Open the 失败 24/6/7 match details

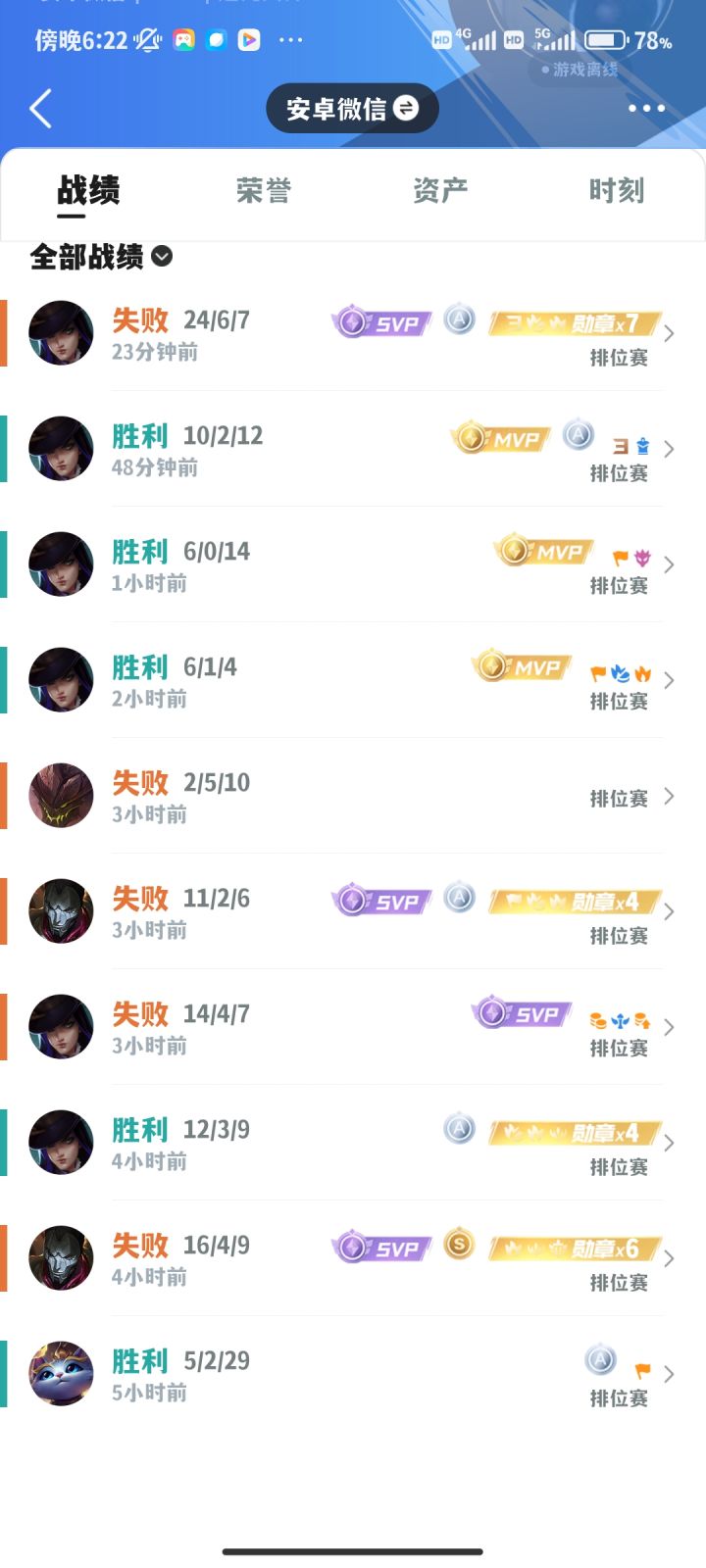[353, 333]
